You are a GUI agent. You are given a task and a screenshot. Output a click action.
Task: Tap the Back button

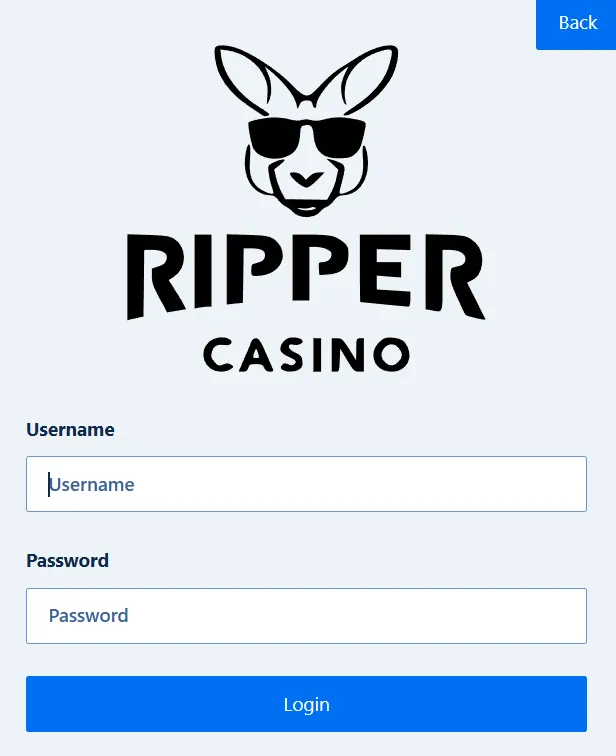(x=577, y=24)
